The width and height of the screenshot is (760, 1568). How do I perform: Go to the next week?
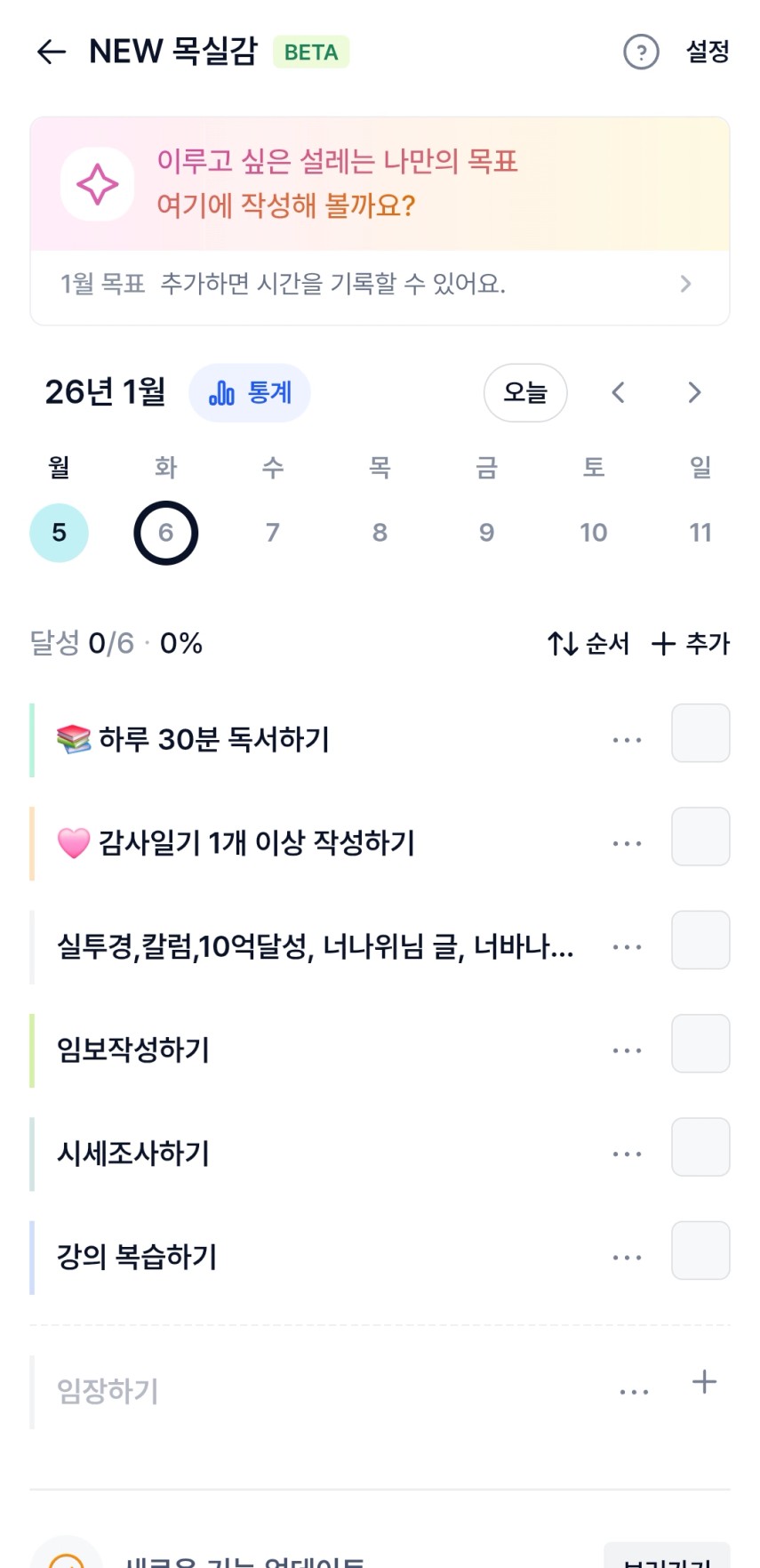[694, 392]
